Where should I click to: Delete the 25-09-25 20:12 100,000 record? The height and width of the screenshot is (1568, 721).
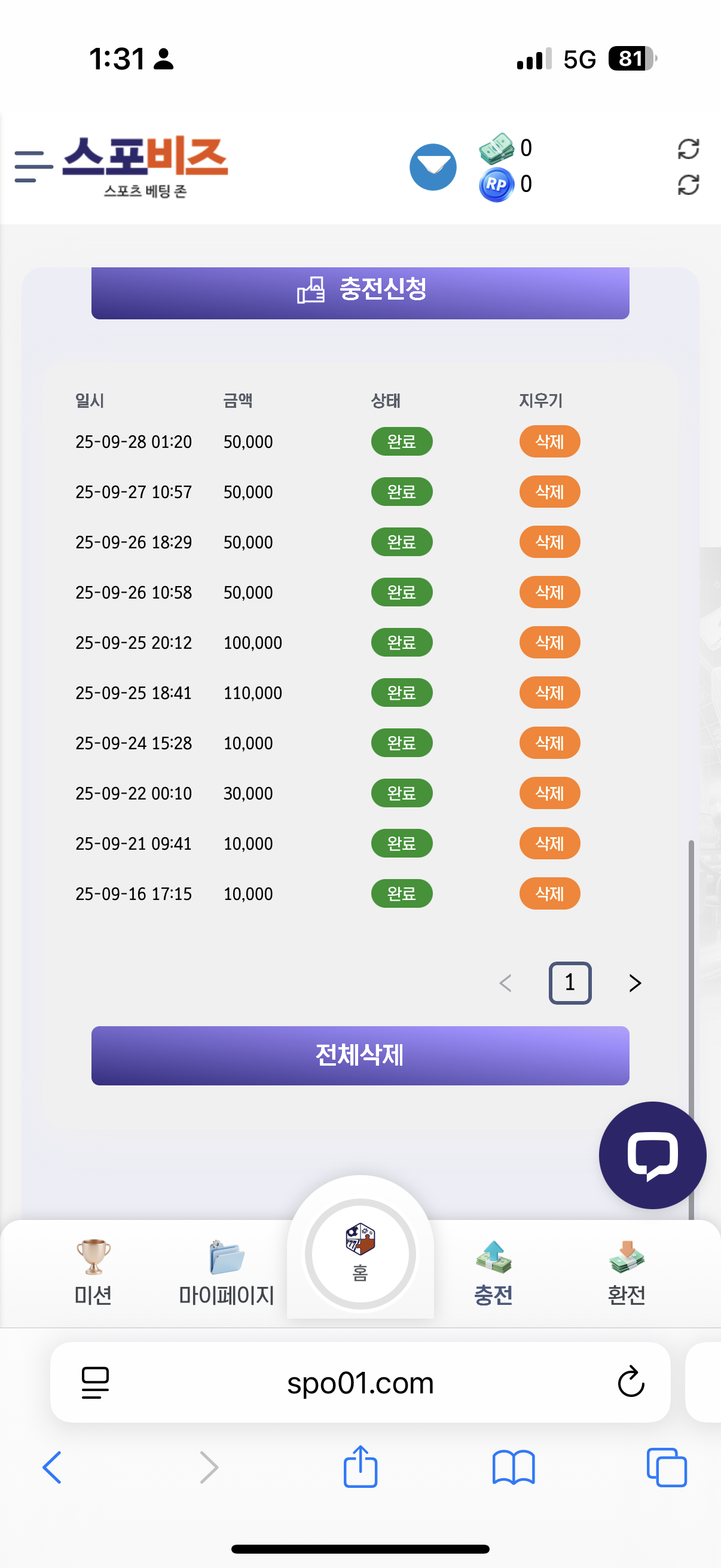(549, 642)
